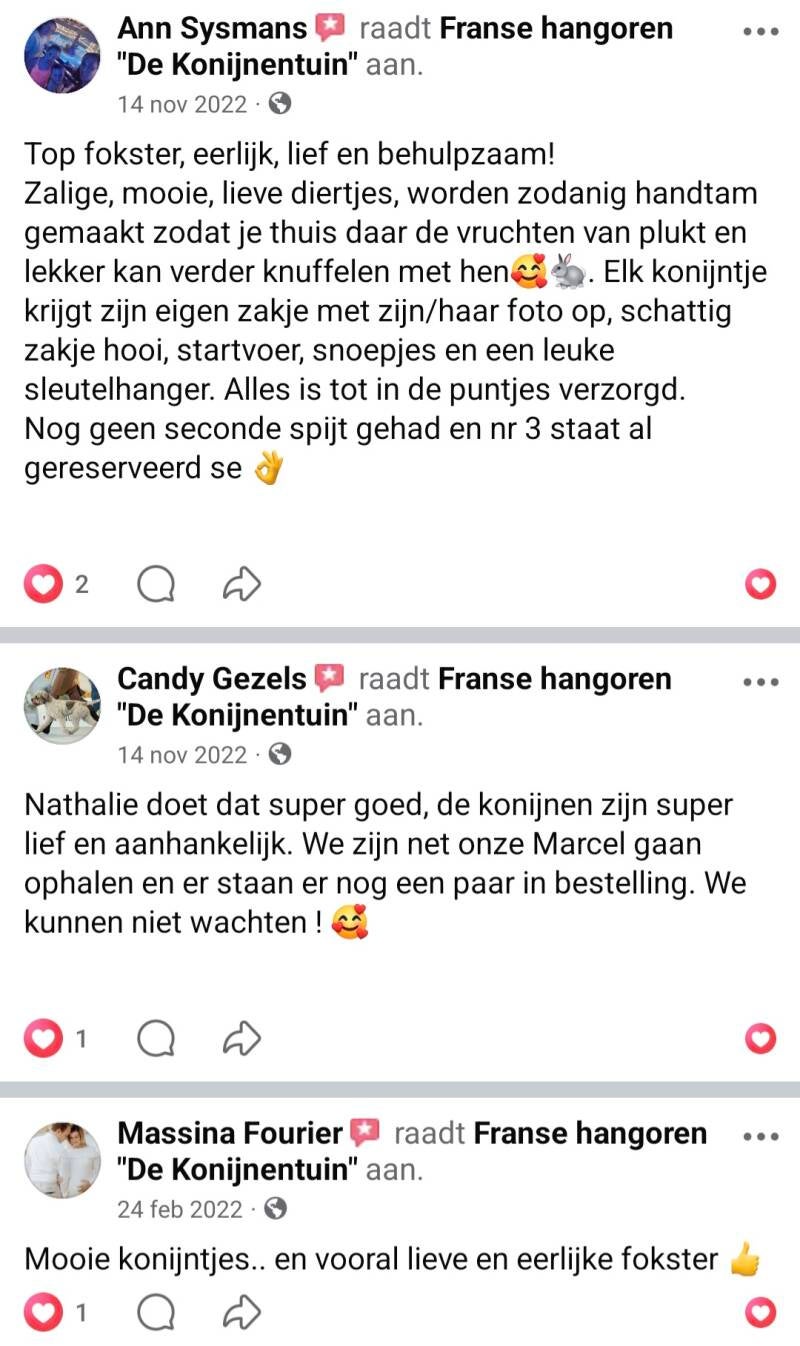
Task: Share Ann Sysmans' recommendation
Action: pos(242,584)
